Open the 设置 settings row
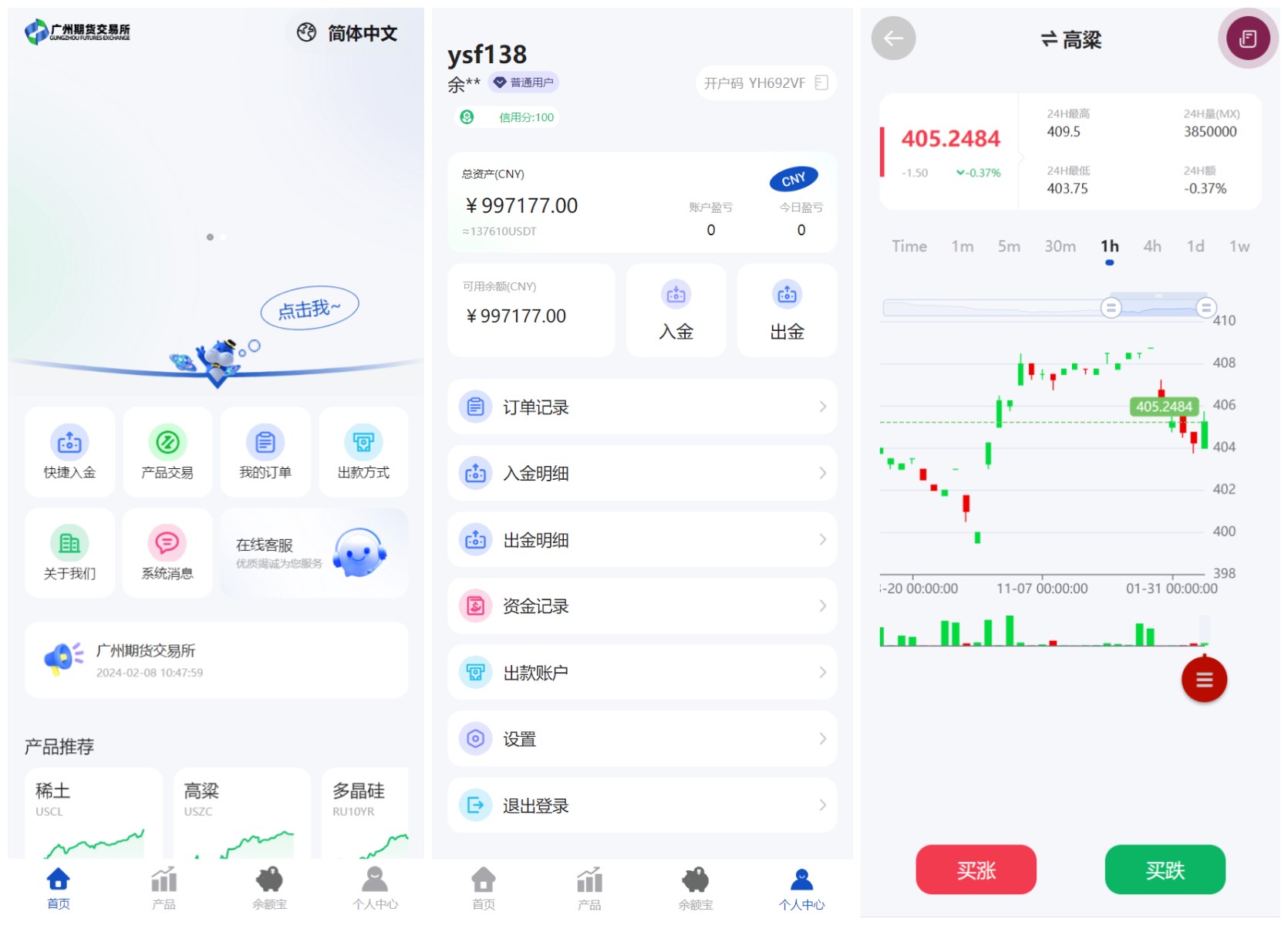The height and width of the screenshot is (925, 1288). click(x=642, y=739)
